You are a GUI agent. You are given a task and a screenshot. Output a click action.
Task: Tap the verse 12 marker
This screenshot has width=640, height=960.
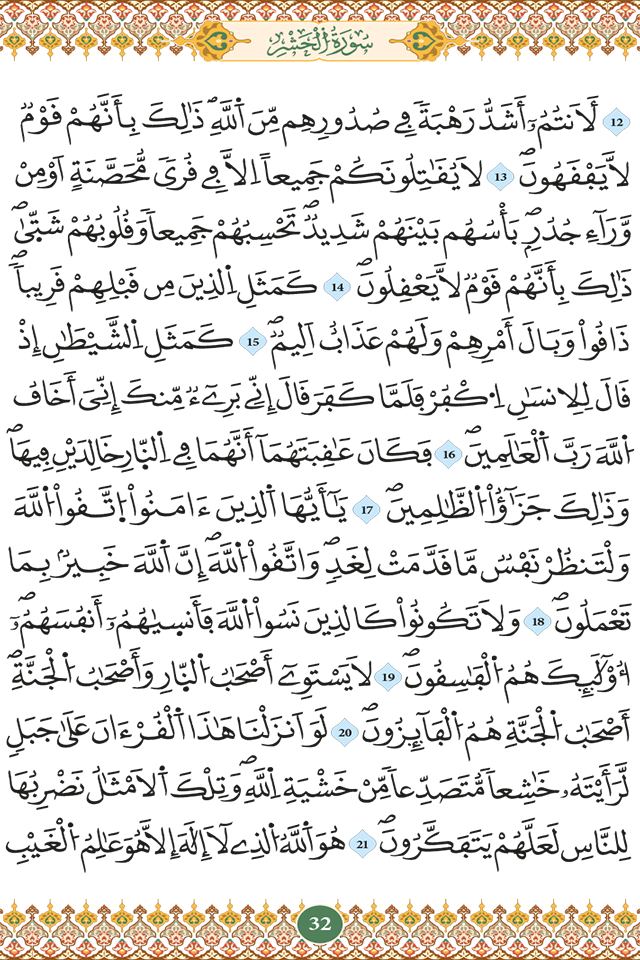point(616,123)
